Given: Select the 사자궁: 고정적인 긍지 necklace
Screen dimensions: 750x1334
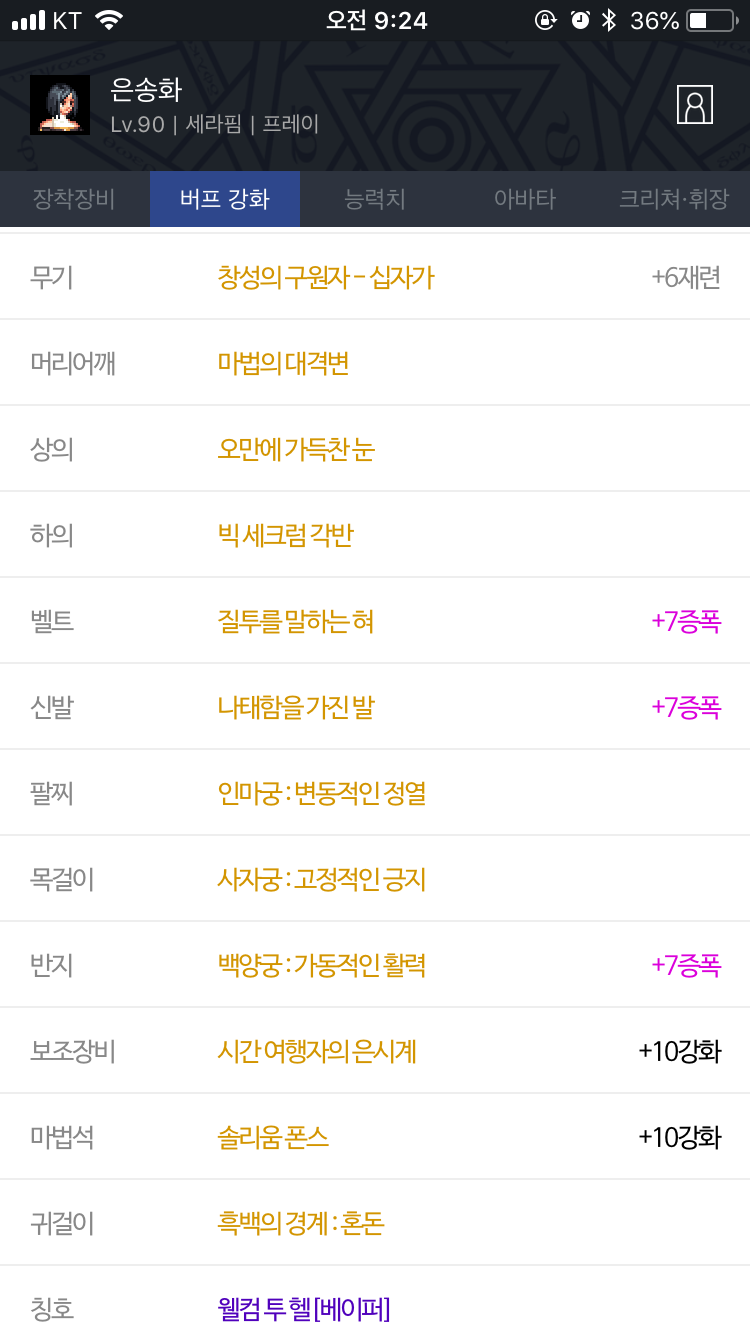Looking at the screenshot, I should 375,879.
